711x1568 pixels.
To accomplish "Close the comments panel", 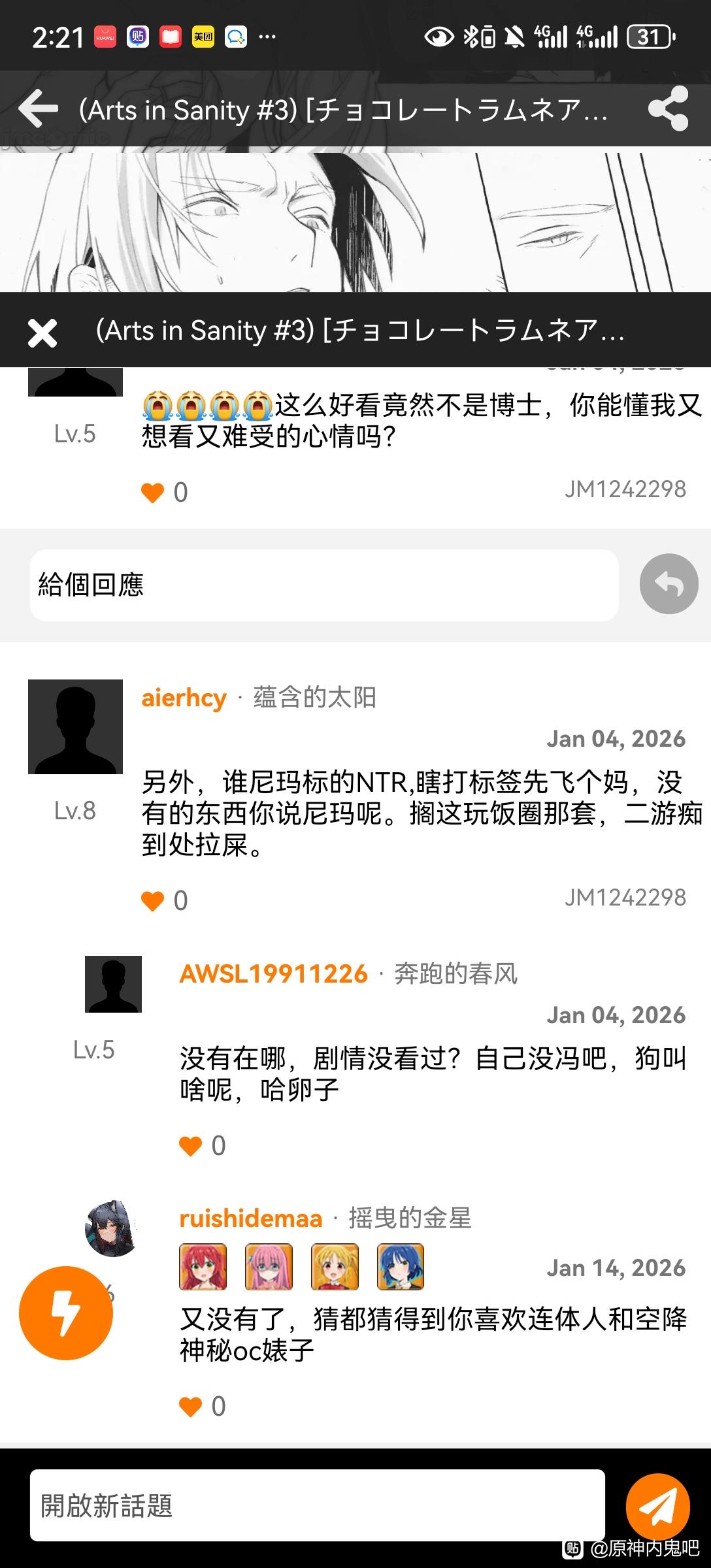I will [x=42, y=332].
